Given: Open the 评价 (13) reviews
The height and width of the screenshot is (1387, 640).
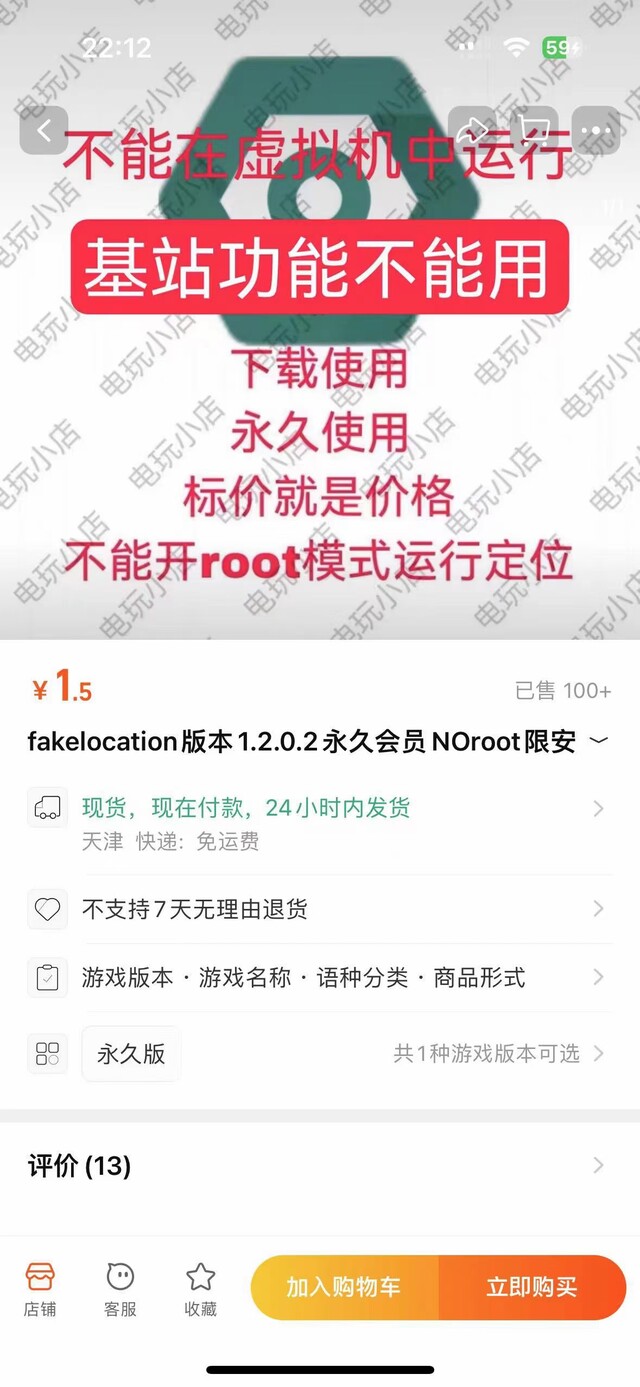Looking at the screenshot, I should click(x=320, y=1165).
